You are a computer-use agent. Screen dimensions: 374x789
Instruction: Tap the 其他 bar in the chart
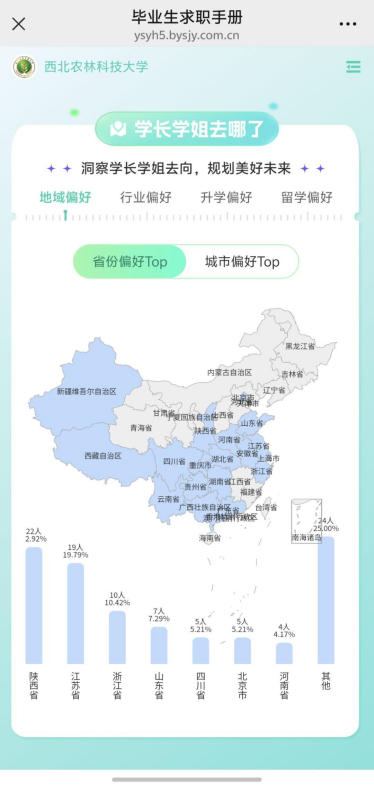coord(326,600)
